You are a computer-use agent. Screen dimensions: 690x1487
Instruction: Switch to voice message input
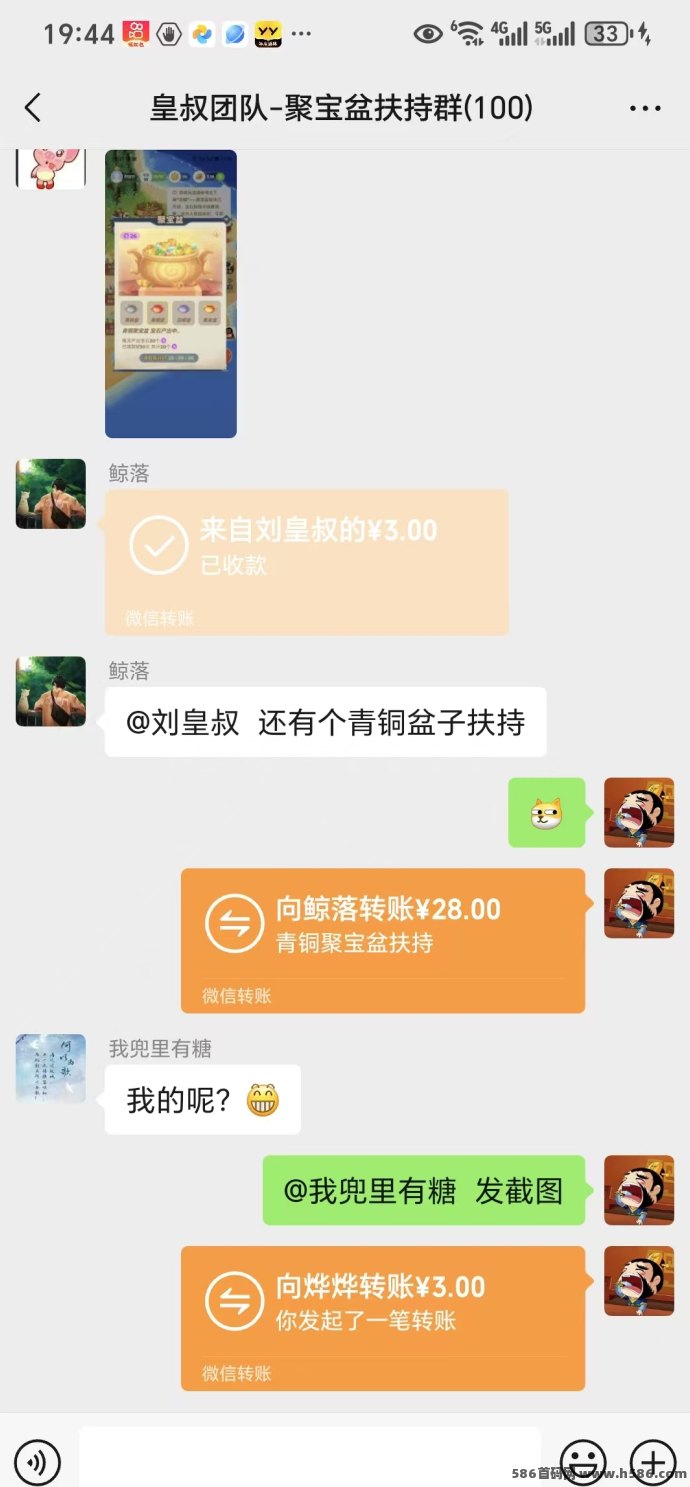click(x=37, y=1463)
